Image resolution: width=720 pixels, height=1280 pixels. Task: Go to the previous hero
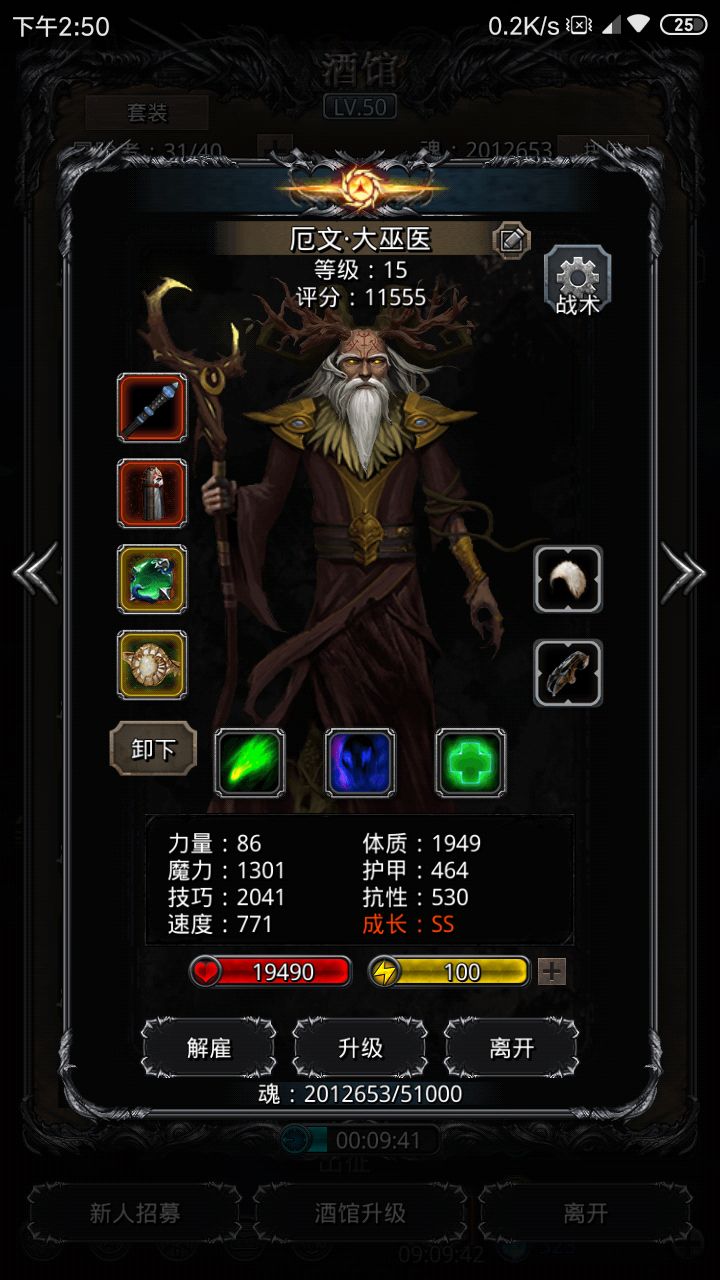[x=35, y=573]
